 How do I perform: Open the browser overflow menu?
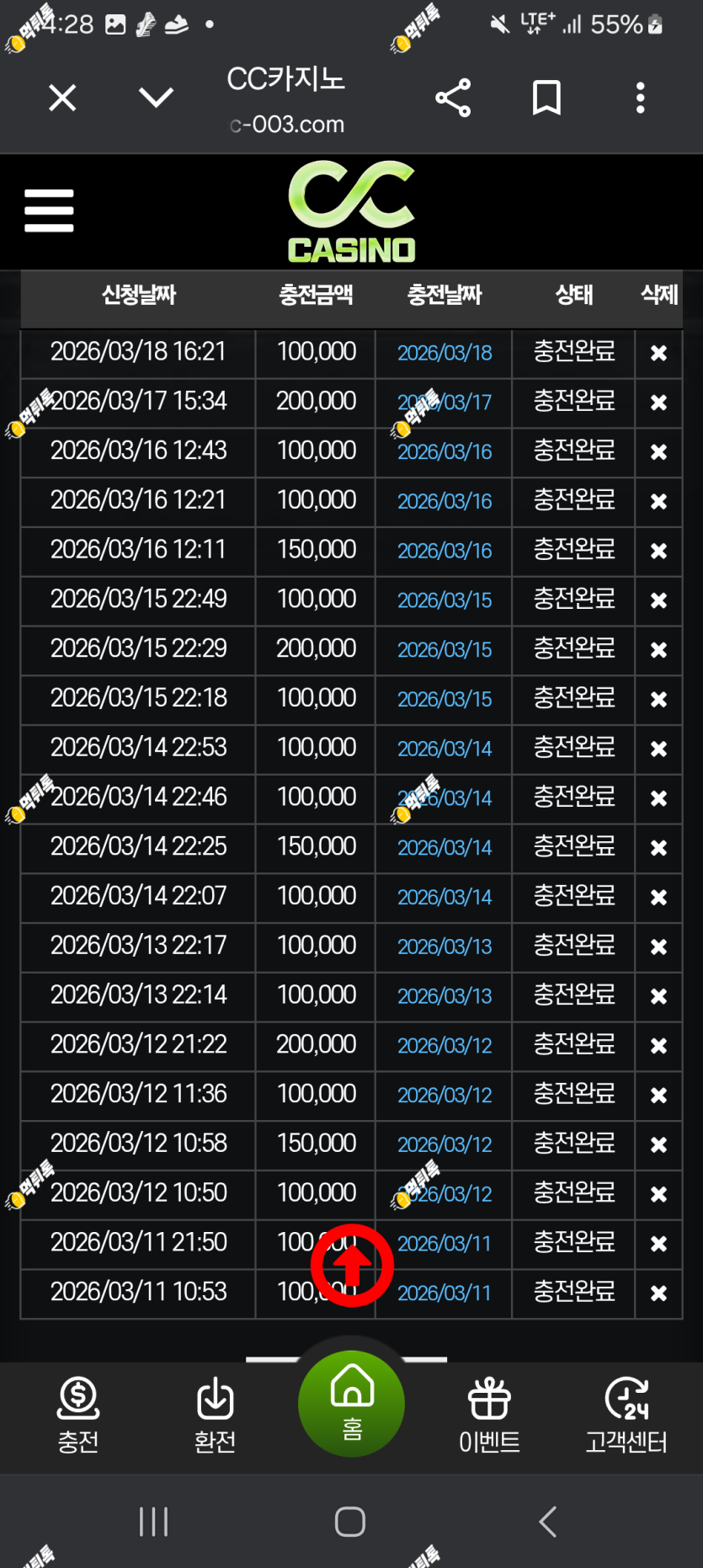[x=641, y=98]
